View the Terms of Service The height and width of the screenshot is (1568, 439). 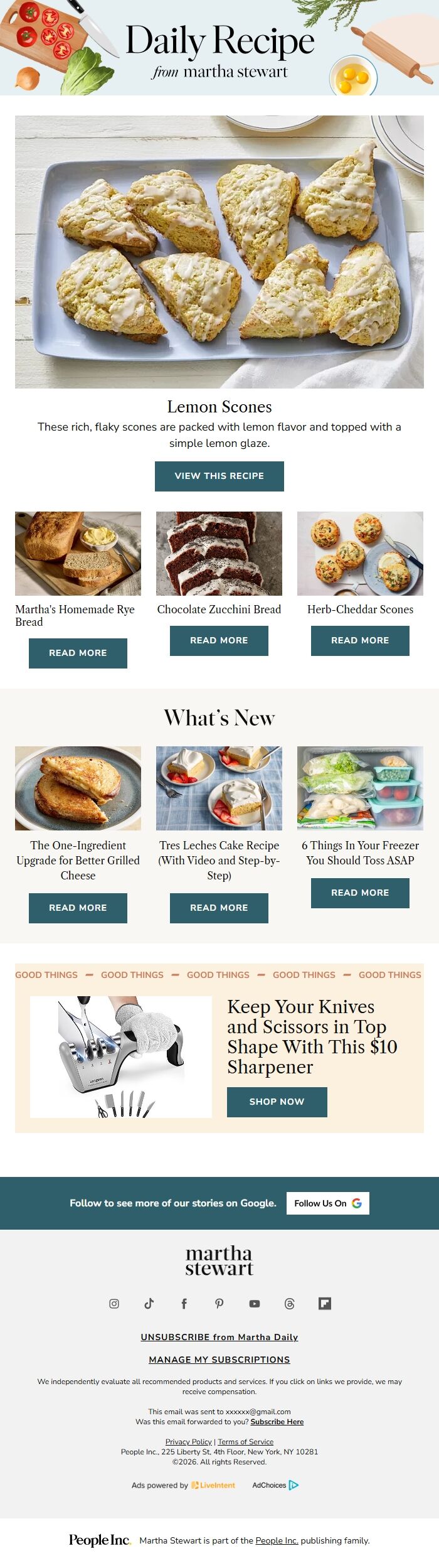(245, 1442)
